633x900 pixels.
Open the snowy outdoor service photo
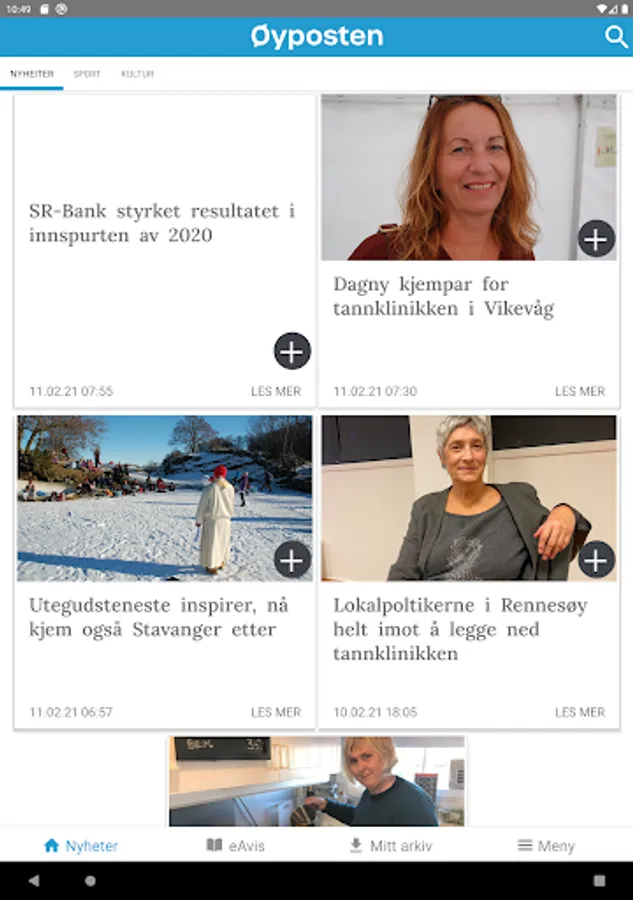pyautogui.click(x=150, y=498)
